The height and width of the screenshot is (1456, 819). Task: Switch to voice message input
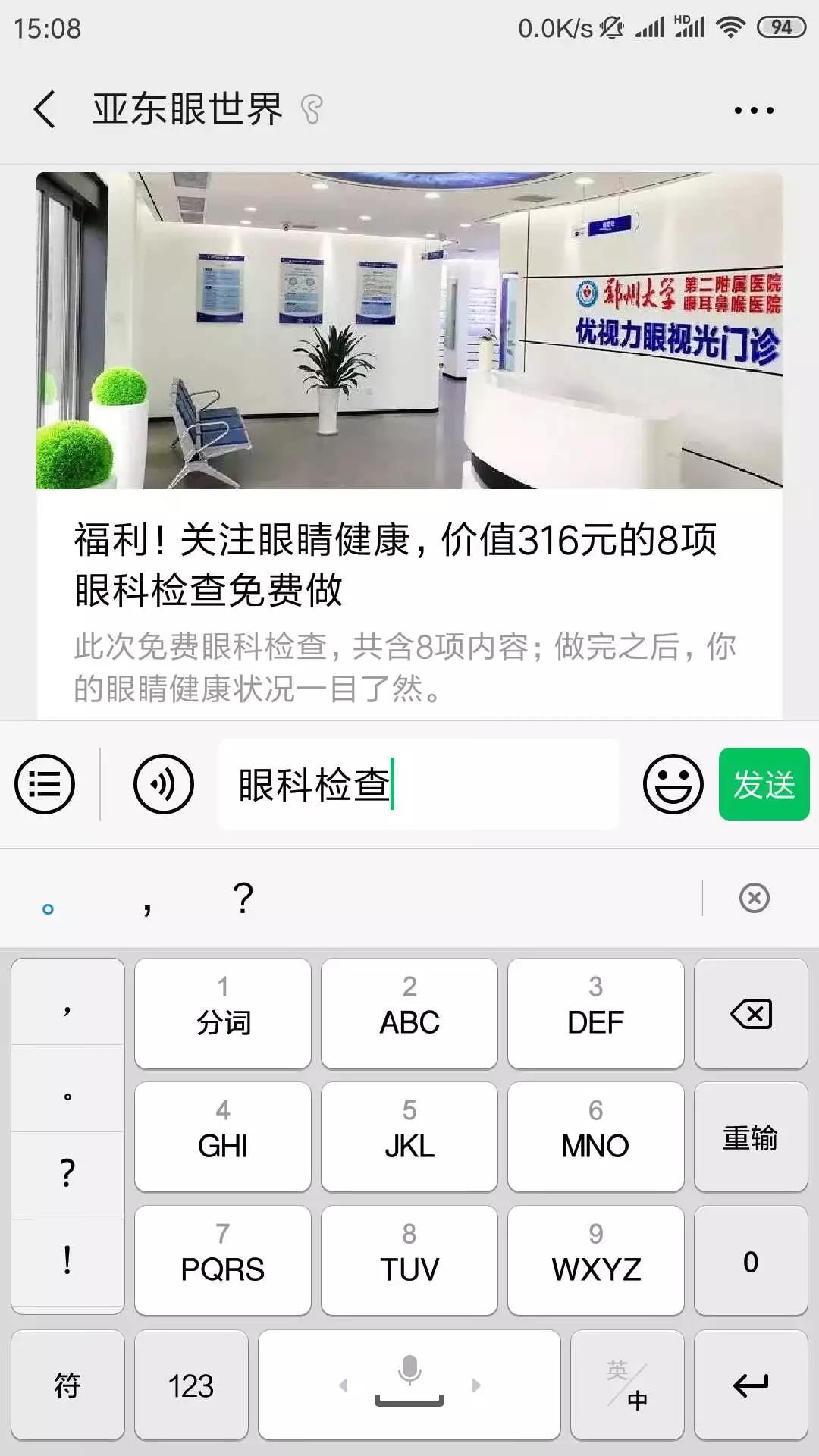pyautogui.click(x=163, y=784)
